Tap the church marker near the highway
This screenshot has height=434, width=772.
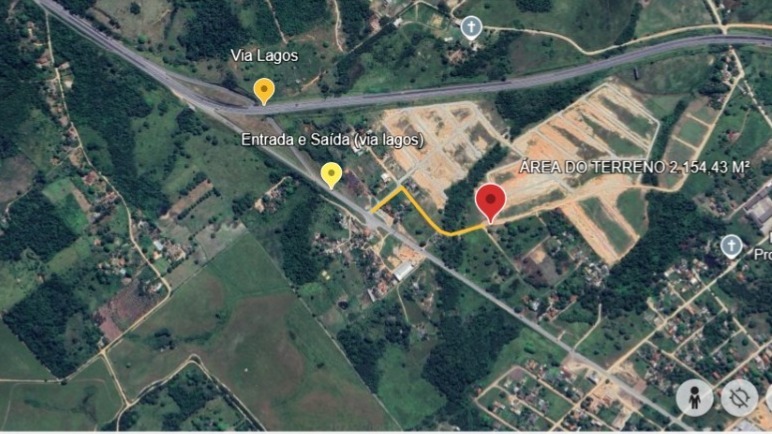(x=471, y=27)
